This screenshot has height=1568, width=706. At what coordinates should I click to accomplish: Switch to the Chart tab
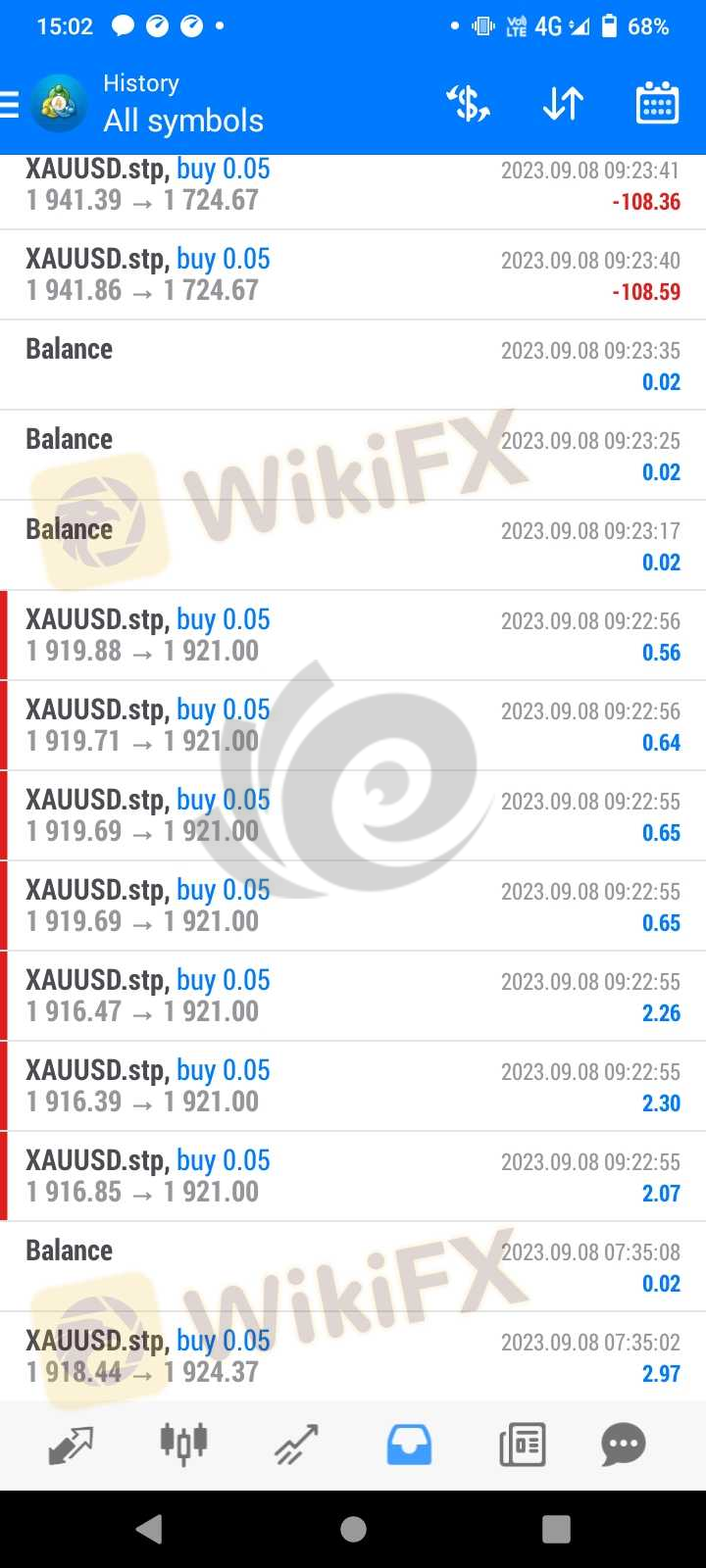(183, 1445)
